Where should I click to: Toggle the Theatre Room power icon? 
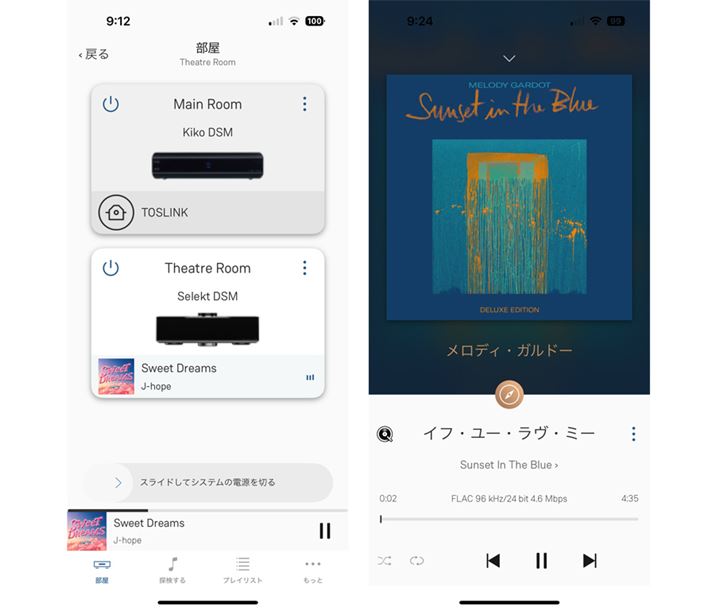pyautogui.click(x=111, y=268)
